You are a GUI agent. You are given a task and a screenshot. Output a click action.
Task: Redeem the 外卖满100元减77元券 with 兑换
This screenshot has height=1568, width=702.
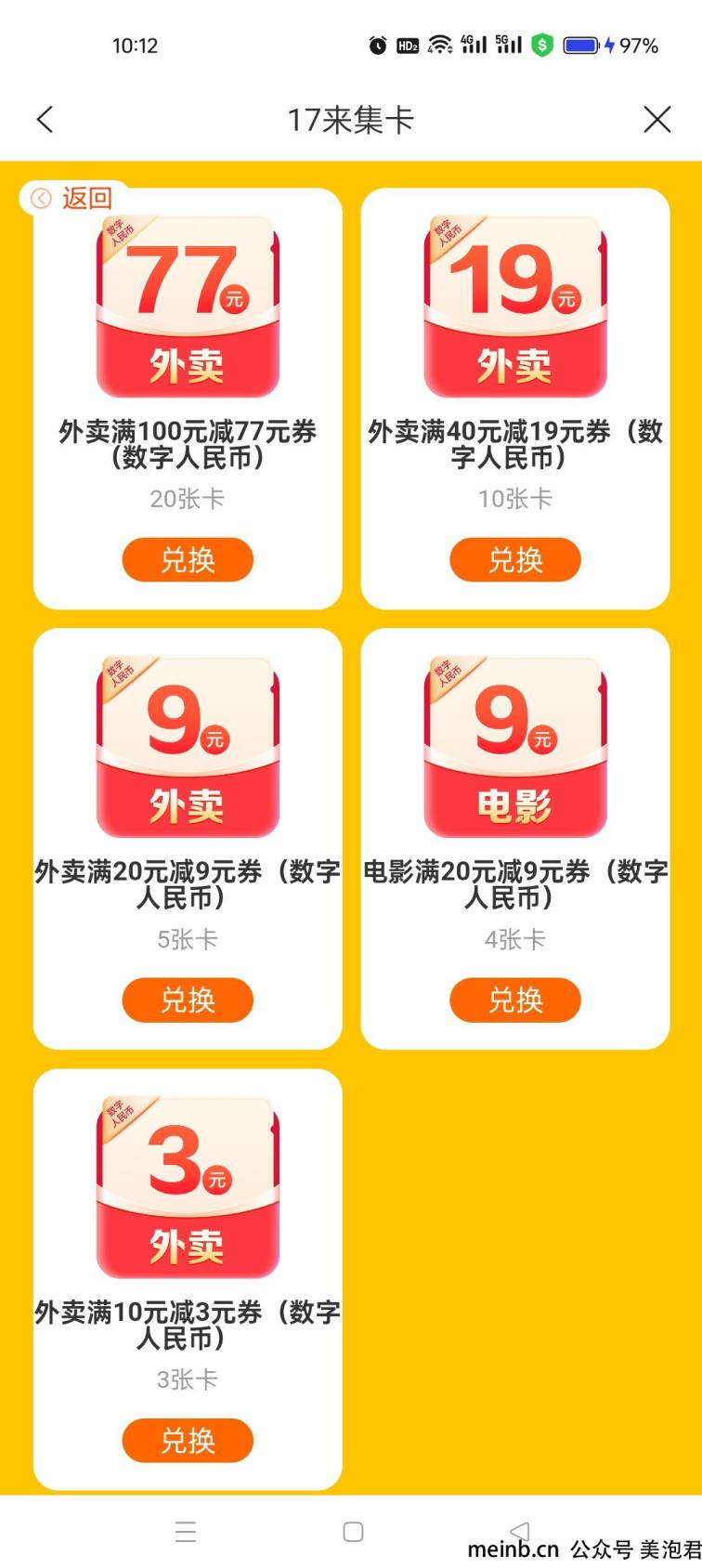188,559
